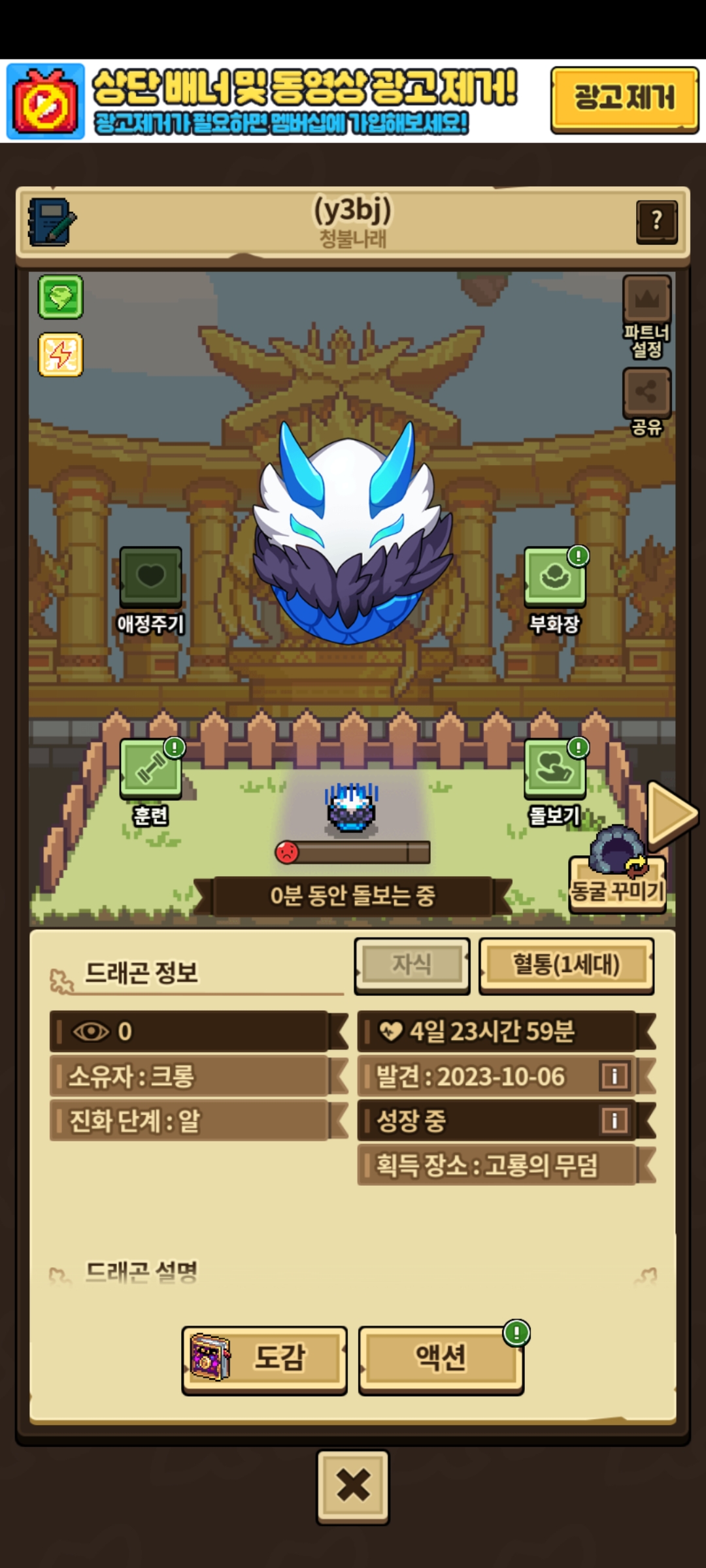Tap the info icon beside 발견 date
Viewport: 706px width, 1568px height.
(x=614, y=1075)
